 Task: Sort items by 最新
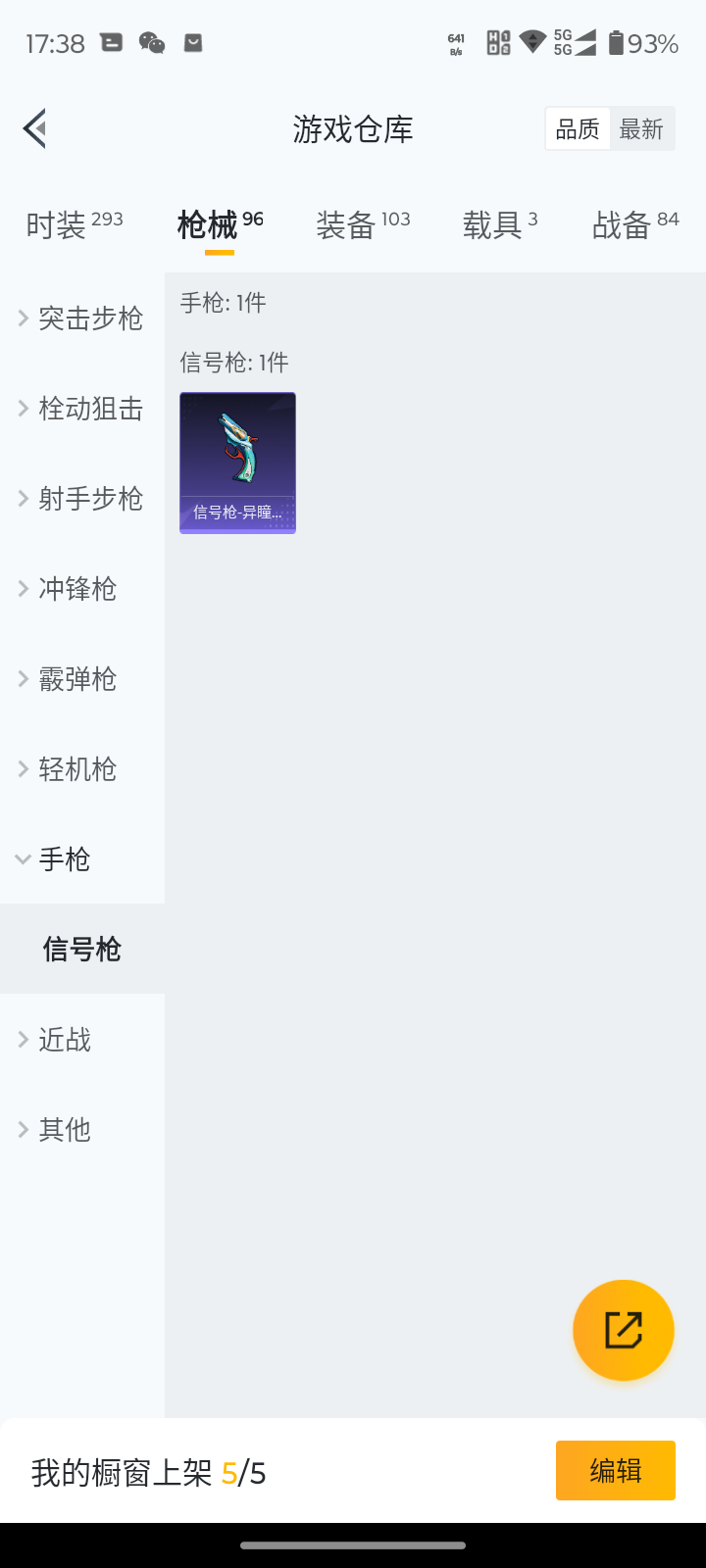coord(641,129)
